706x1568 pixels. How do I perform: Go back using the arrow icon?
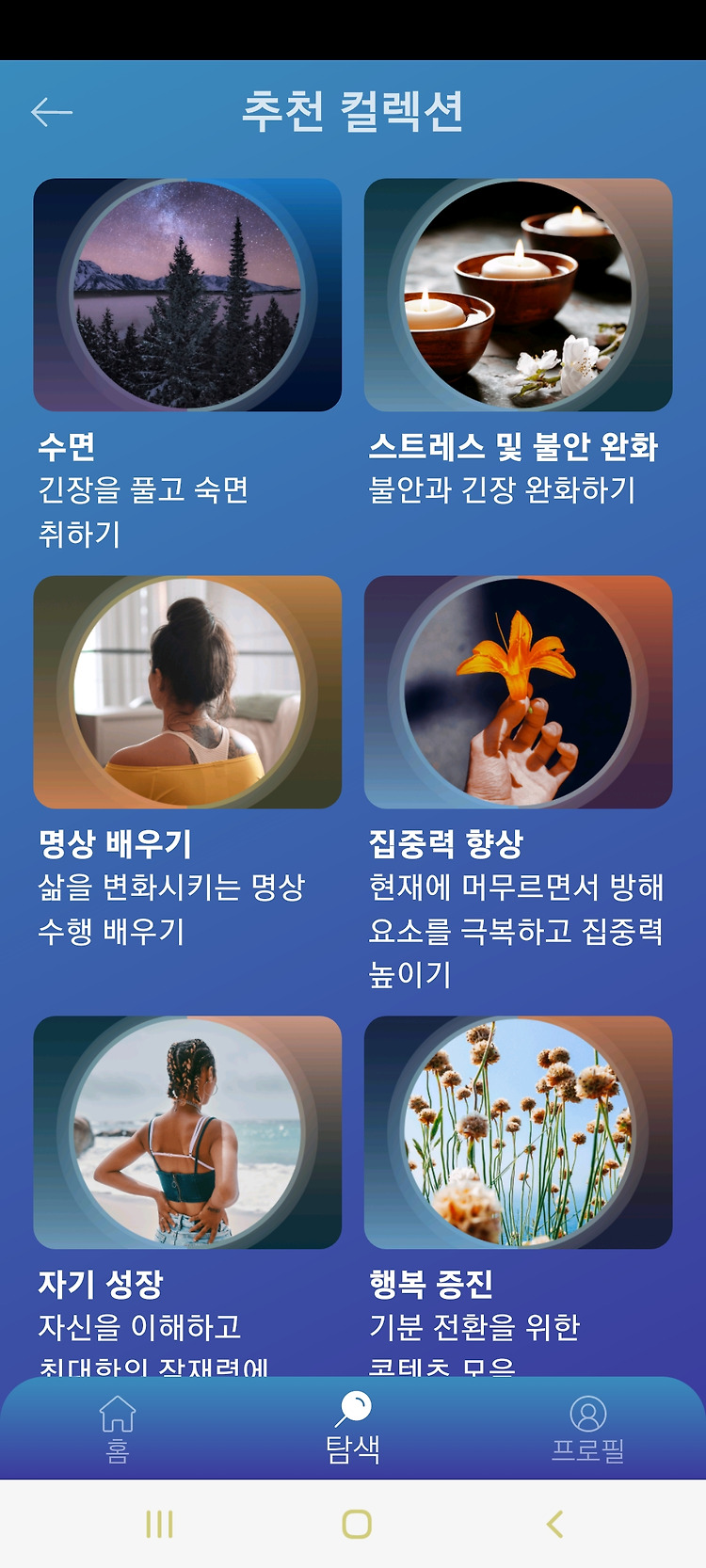(x=52, y=112)
